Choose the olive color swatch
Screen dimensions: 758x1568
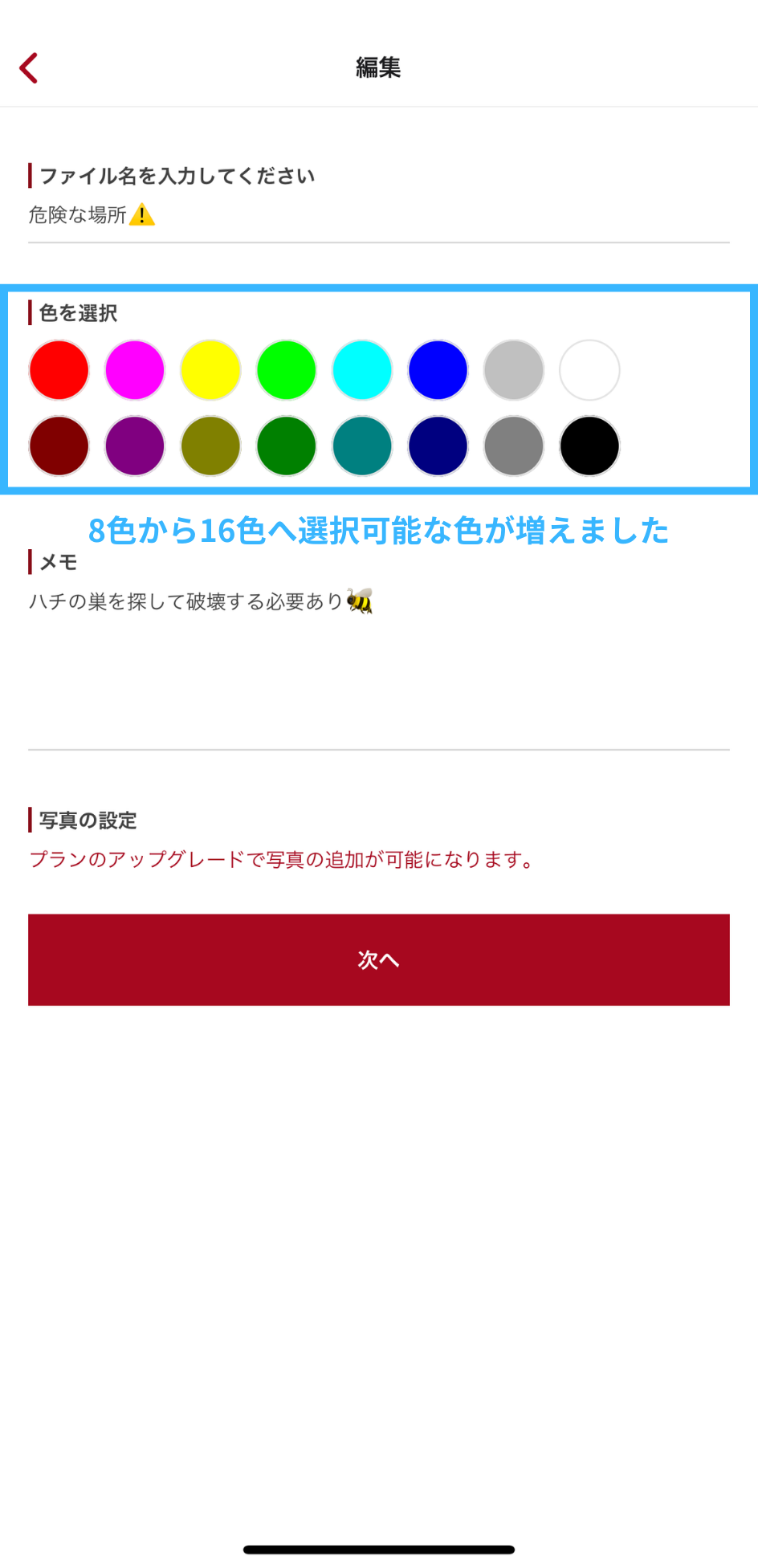pyautogui.click(x=210, y=446)
